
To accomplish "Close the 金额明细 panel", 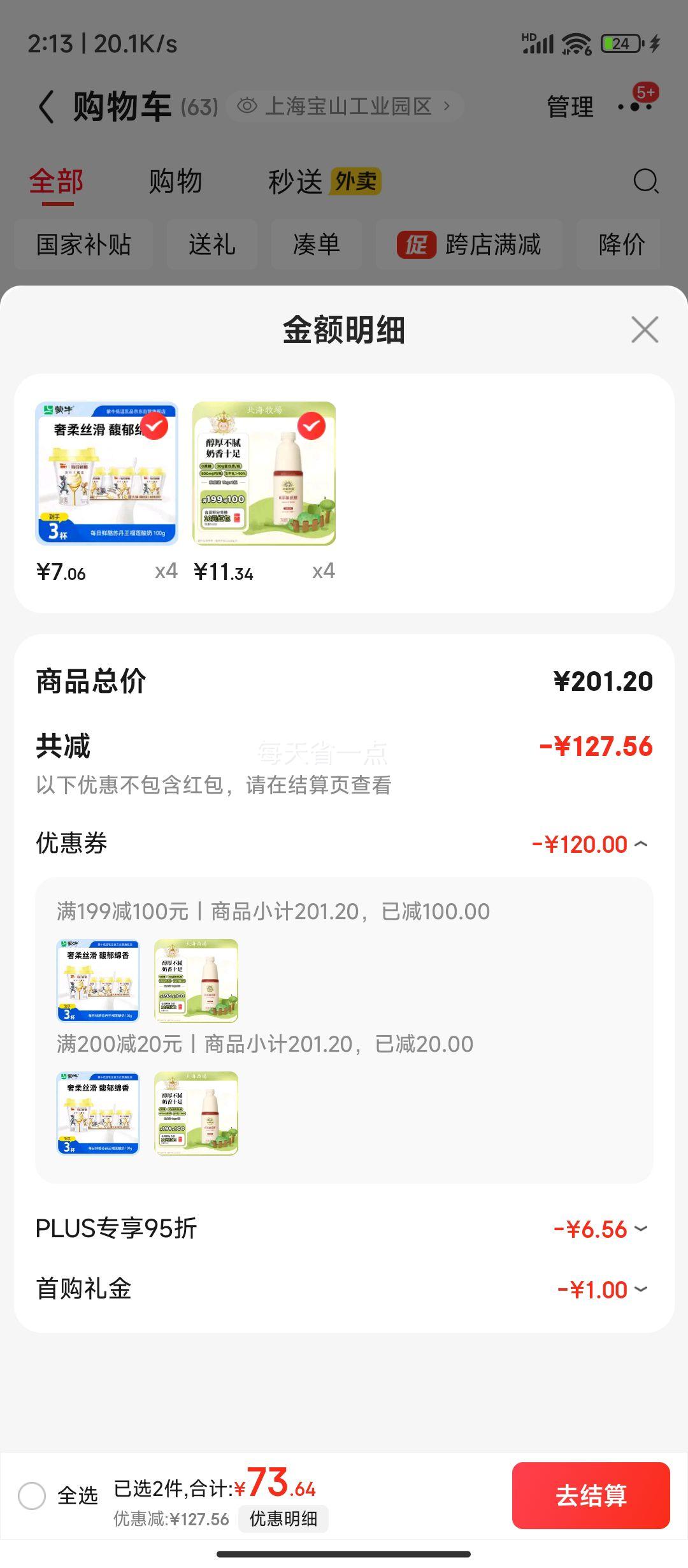I will coord(645,330).
